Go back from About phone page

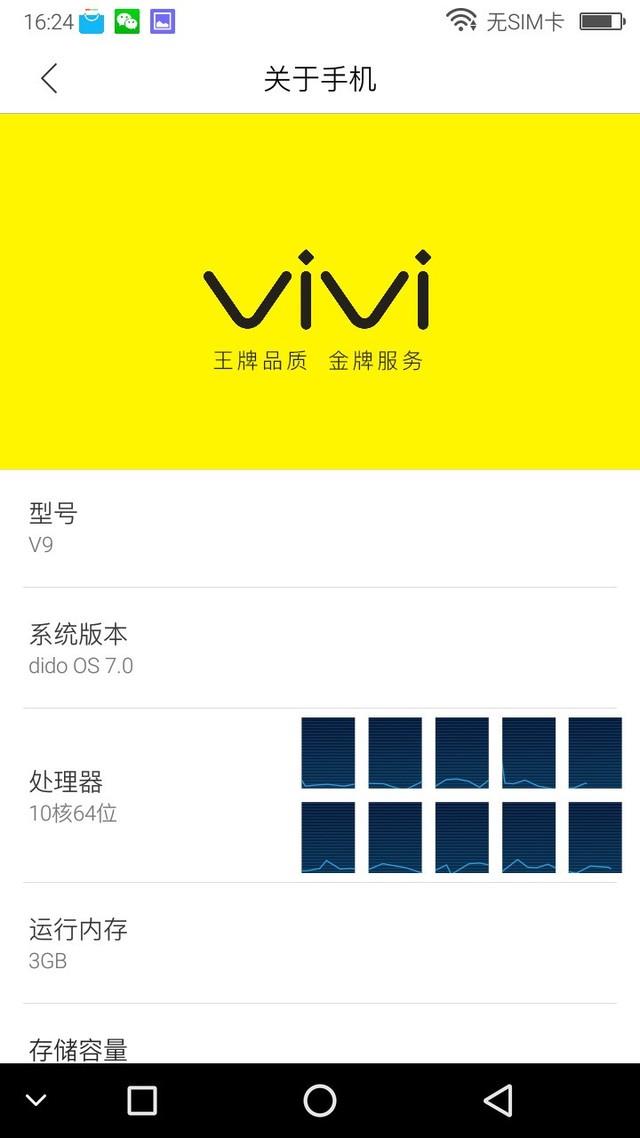[x=49, y=79]
